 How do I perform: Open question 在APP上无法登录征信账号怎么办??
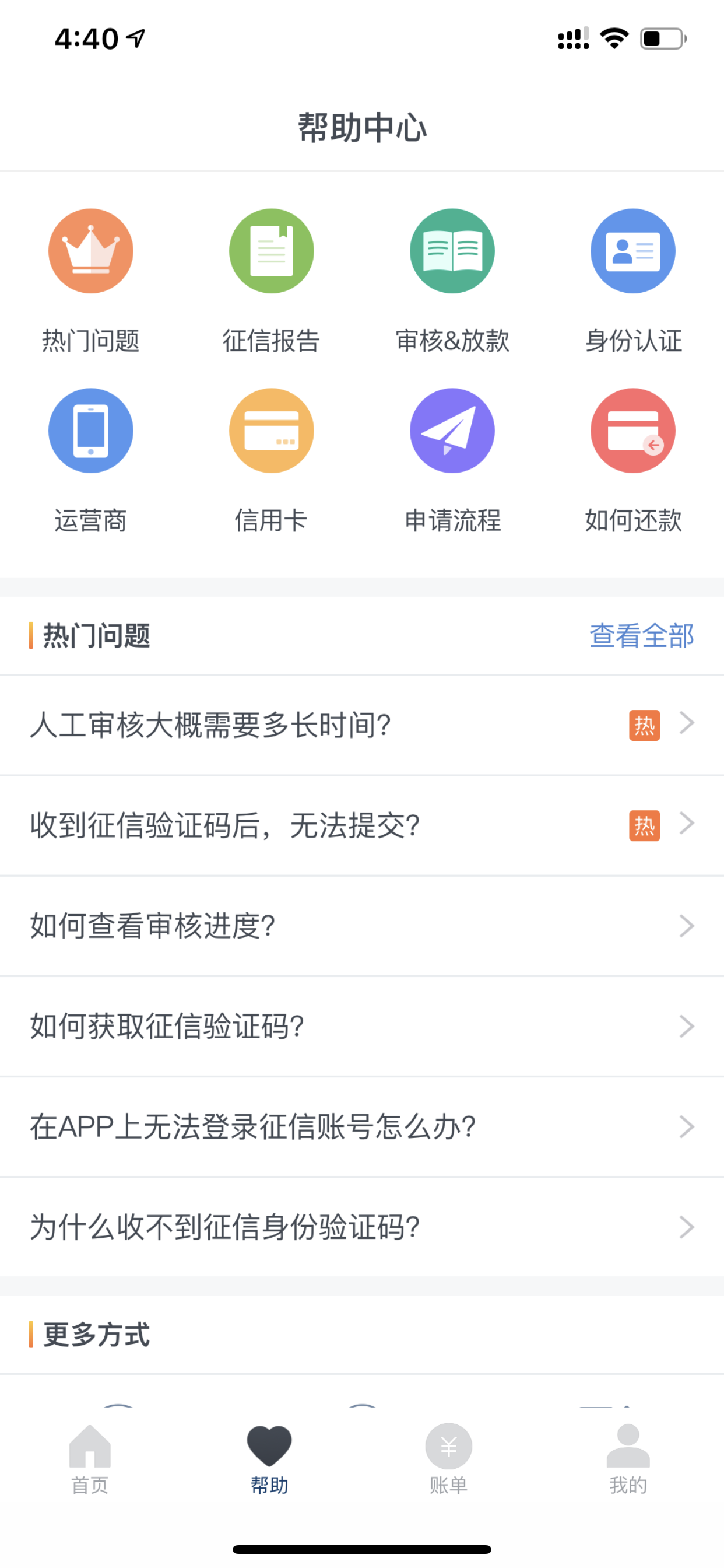[362, 1126]
